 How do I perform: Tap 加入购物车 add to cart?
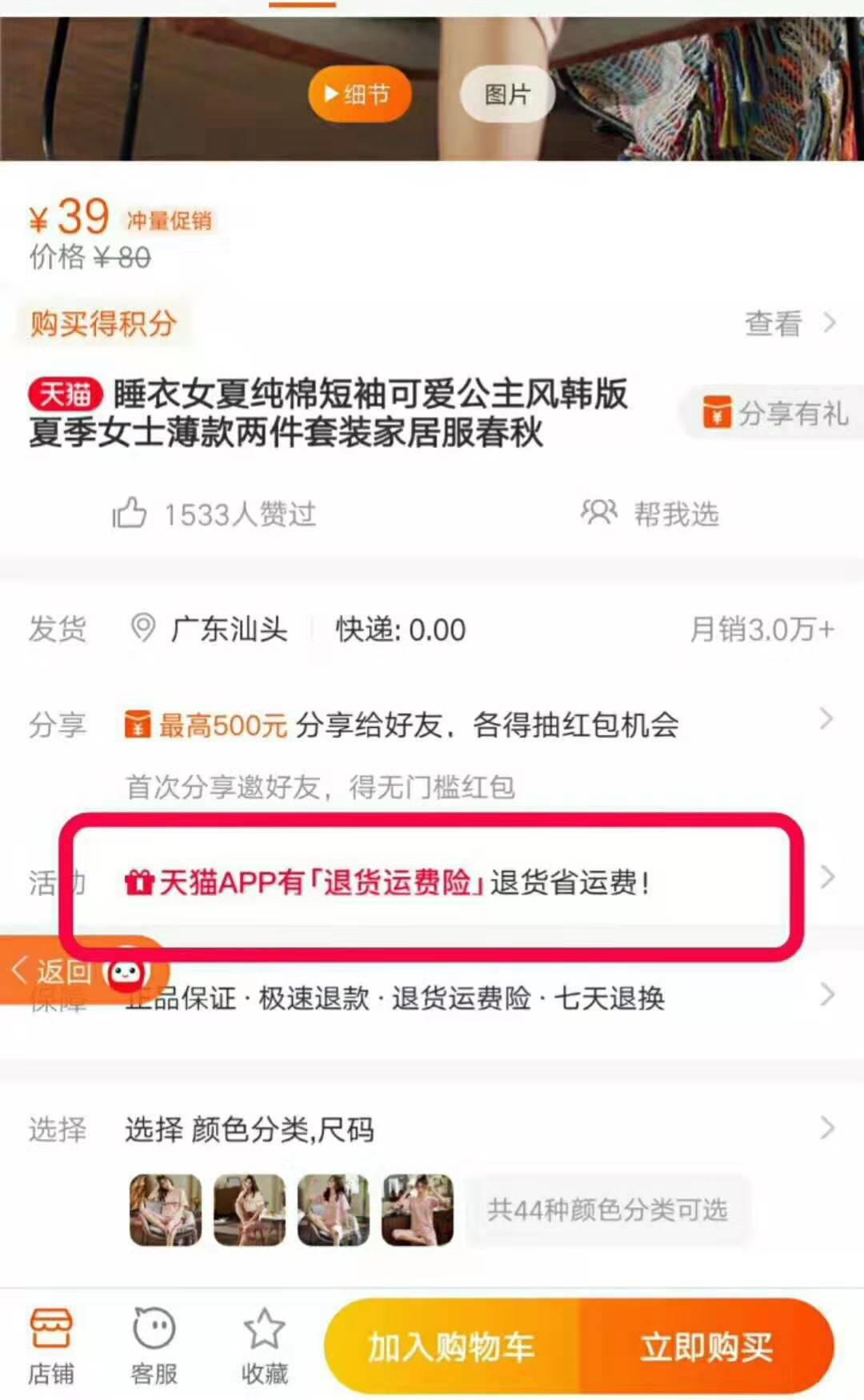(x=452, y=1347)
